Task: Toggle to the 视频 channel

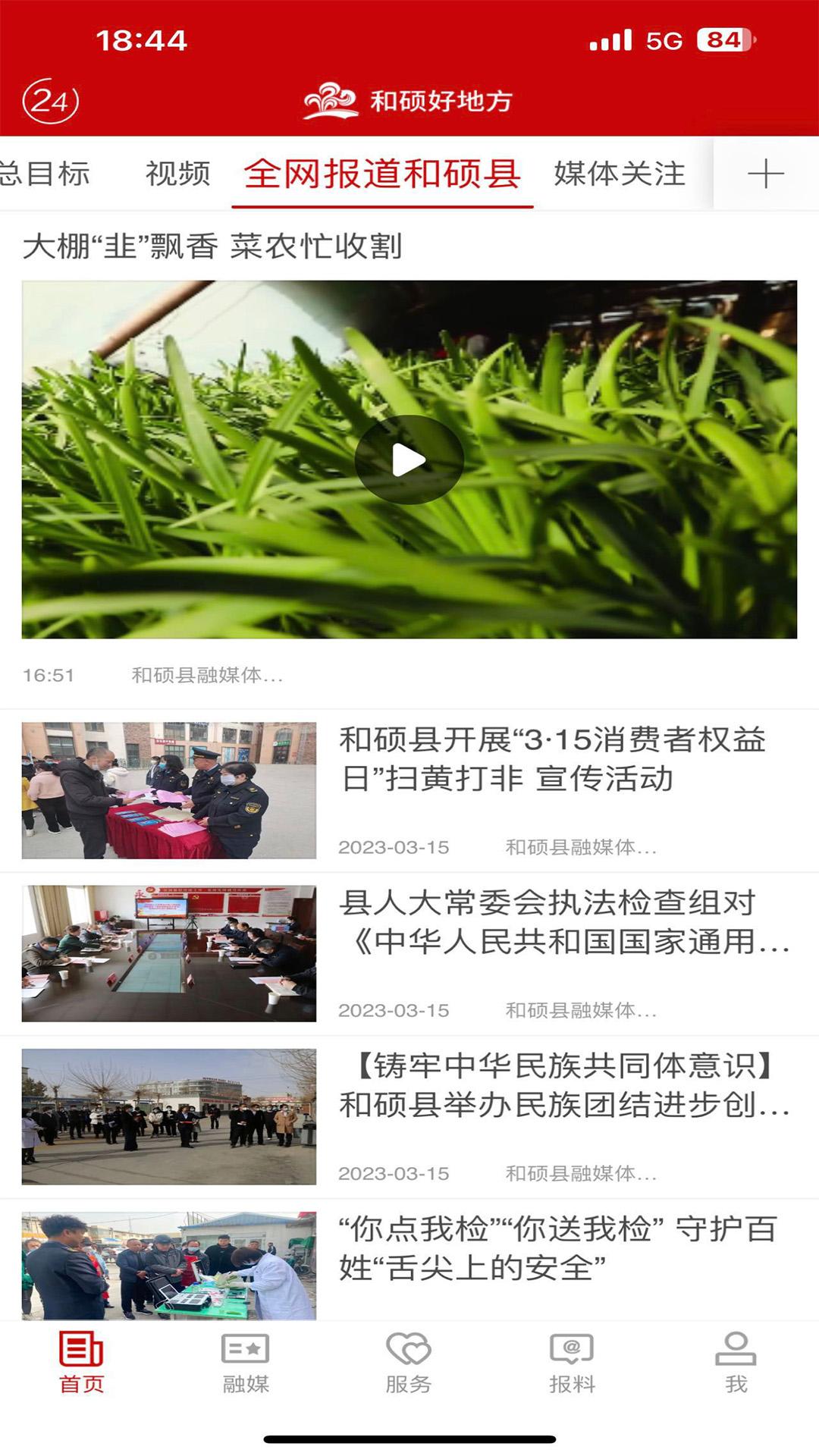Action: (178, 174)
